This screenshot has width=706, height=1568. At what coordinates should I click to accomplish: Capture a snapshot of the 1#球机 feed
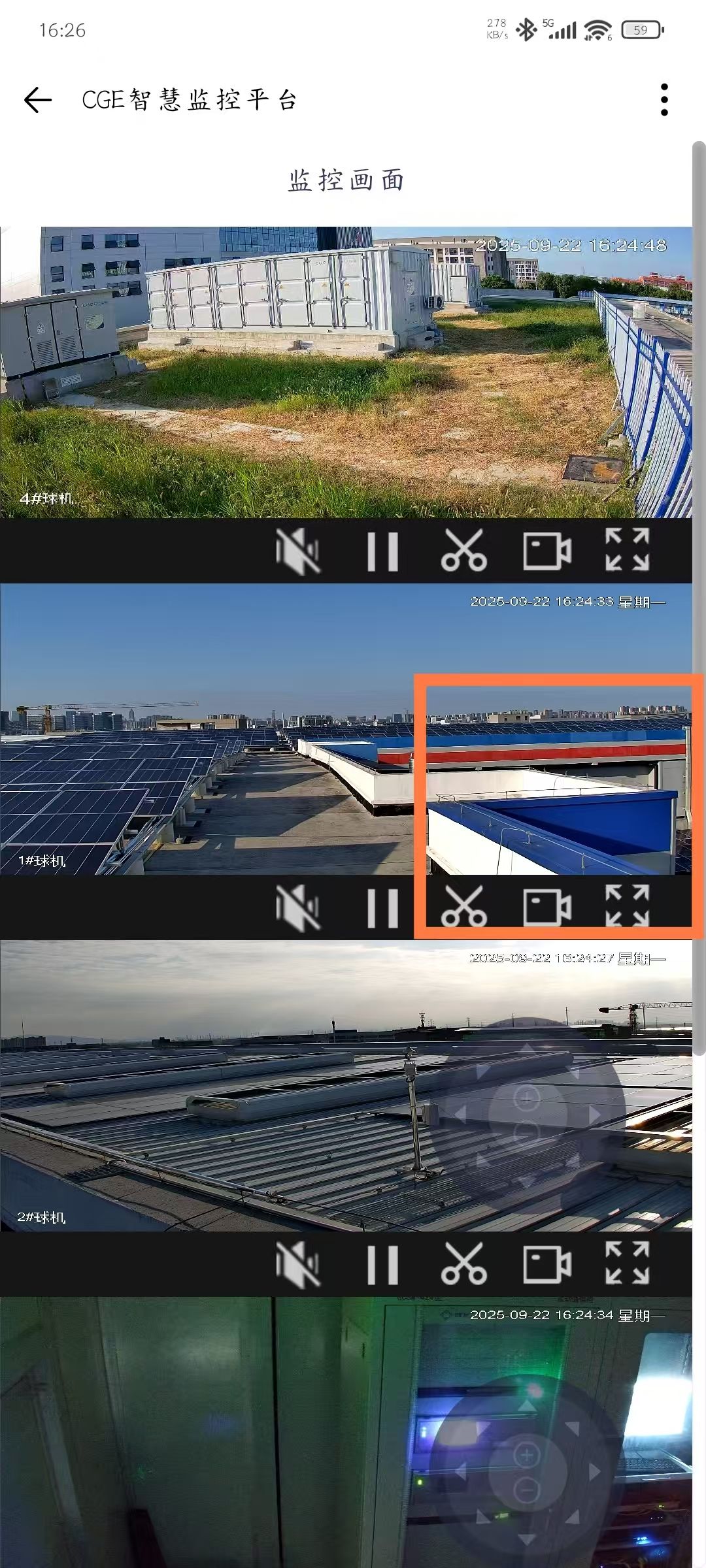[x=464, y=907]
